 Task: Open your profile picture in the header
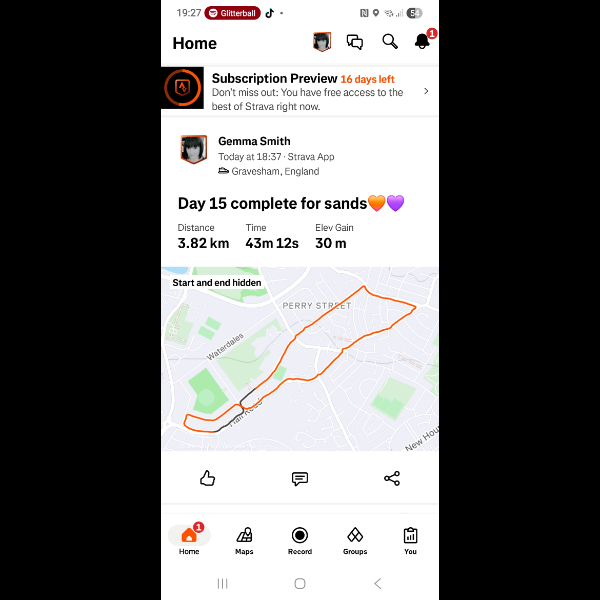click(322, 42)
